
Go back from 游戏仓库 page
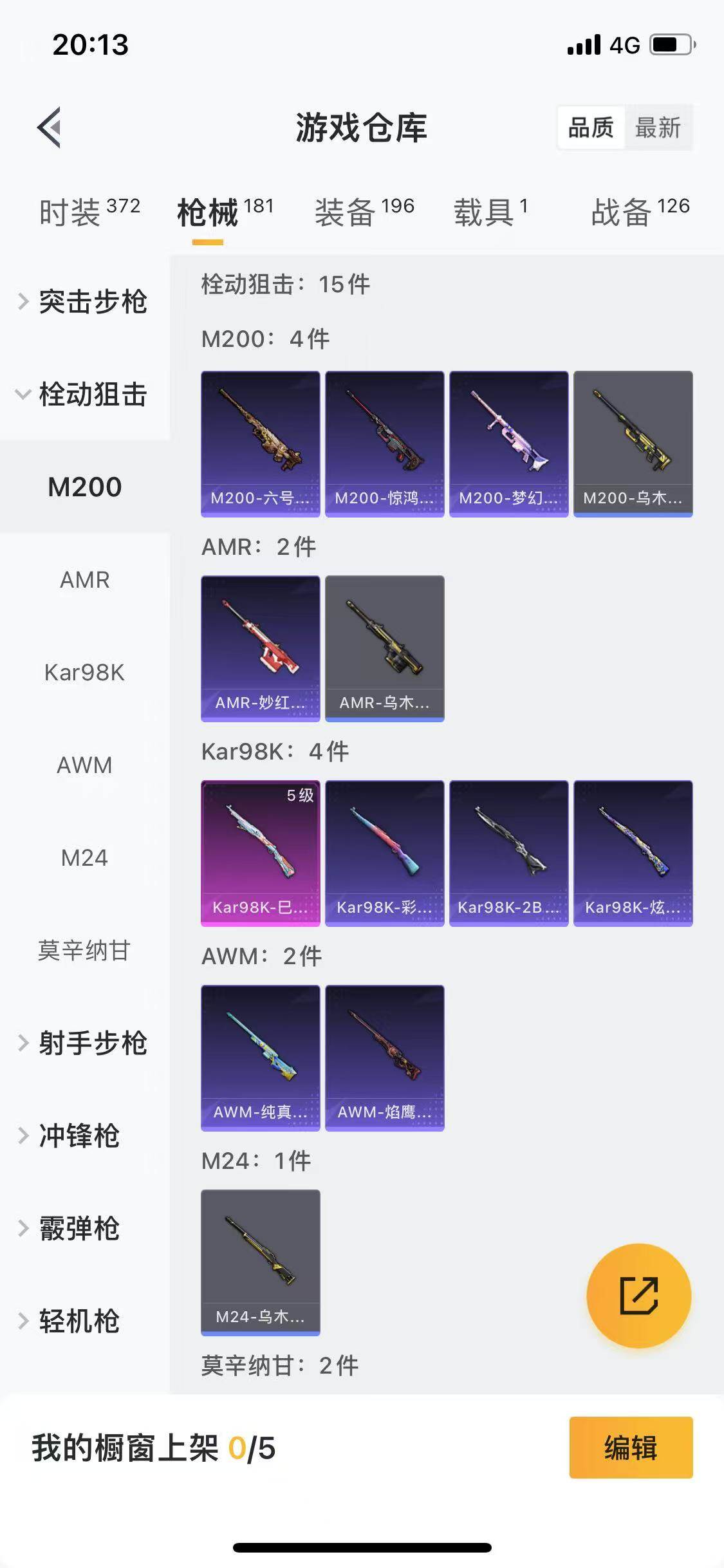(x=50, y=127)
